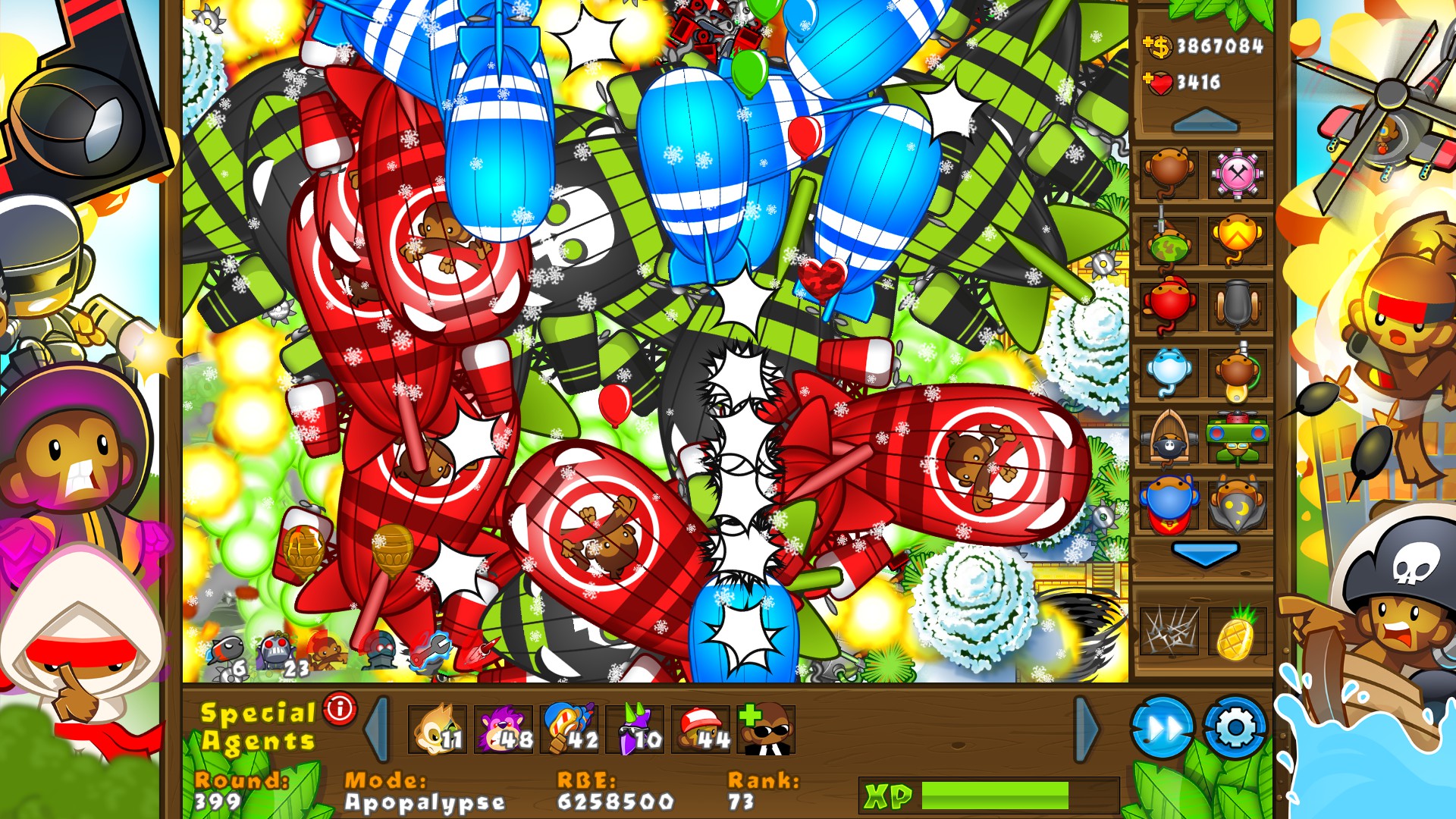Choose the Monkey Buccaneer boat
The width and height of the screenshot is (1456, 819).
point(1169,438)
